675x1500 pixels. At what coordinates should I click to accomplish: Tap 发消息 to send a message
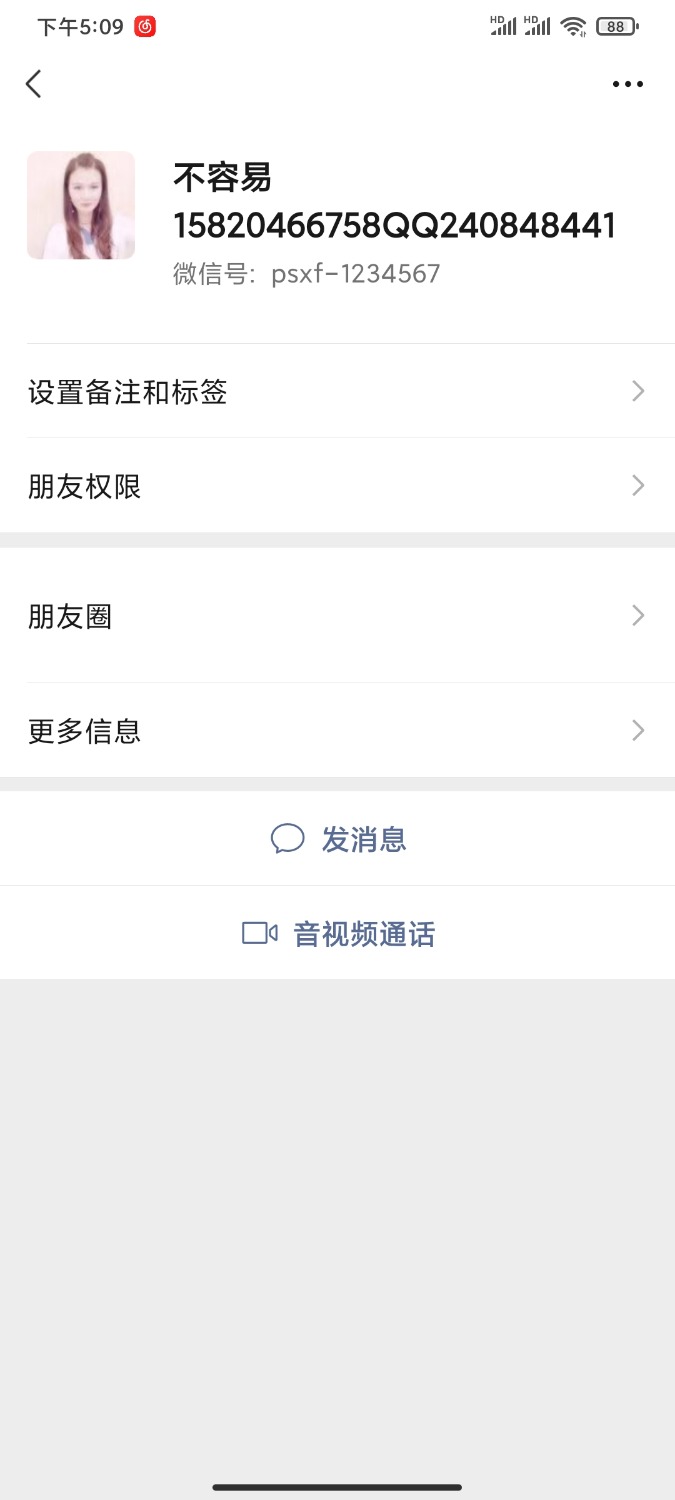click(x=338, y=839)
